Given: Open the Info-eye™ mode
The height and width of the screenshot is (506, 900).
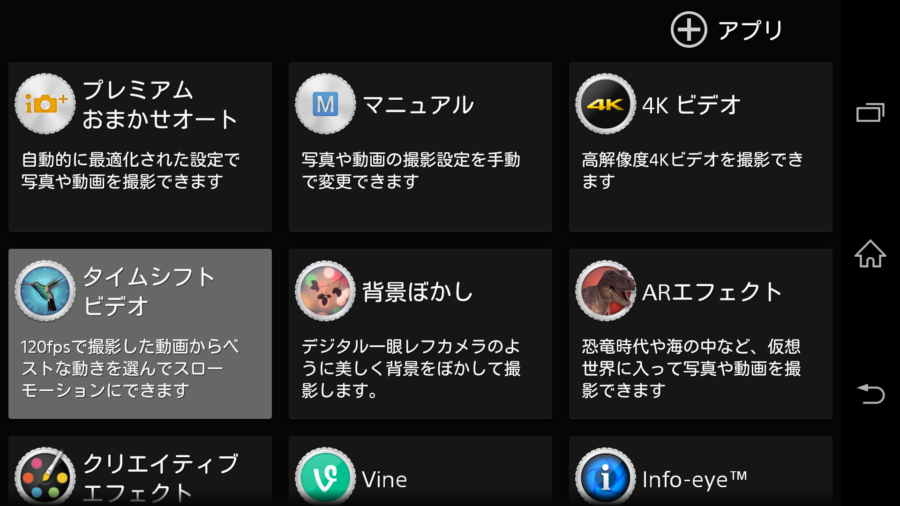Looking at the screenshot, I should point(700,470).
